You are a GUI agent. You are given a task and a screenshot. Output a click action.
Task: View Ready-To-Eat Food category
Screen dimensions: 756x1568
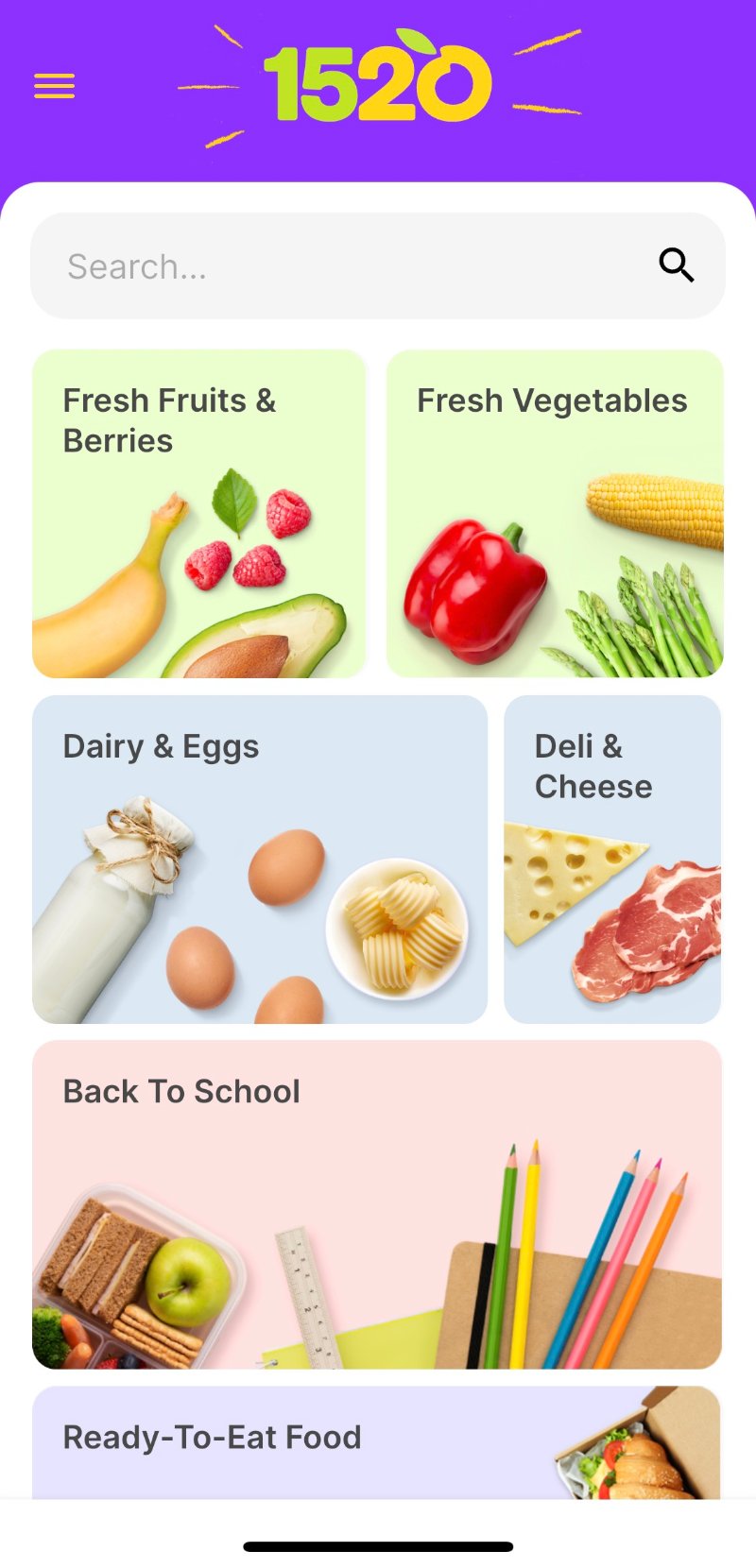377,1442
